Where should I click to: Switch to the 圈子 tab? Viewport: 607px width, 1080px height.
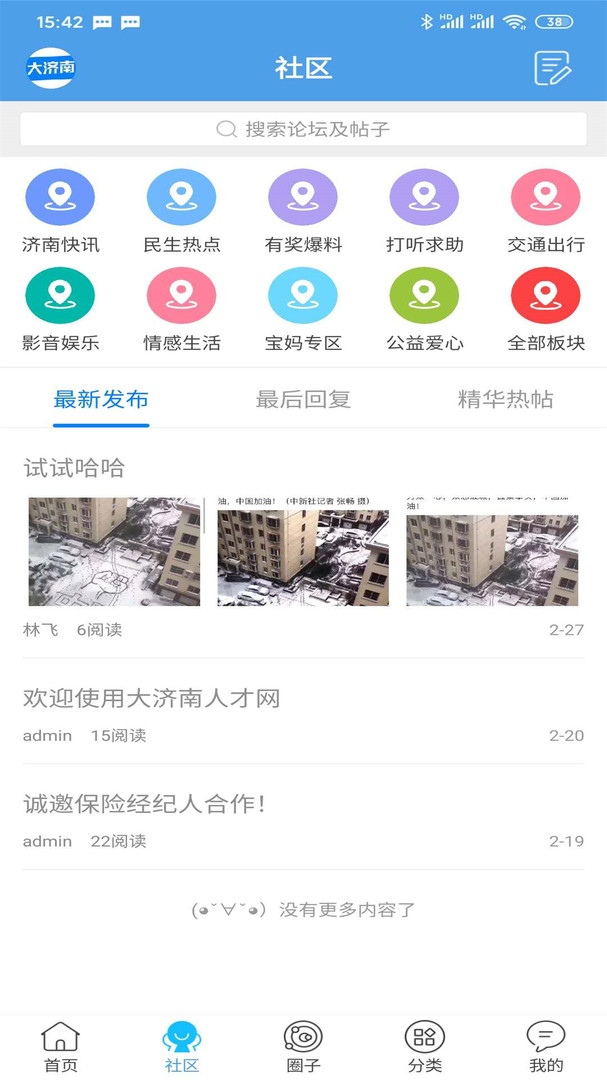click(303, 1046)
